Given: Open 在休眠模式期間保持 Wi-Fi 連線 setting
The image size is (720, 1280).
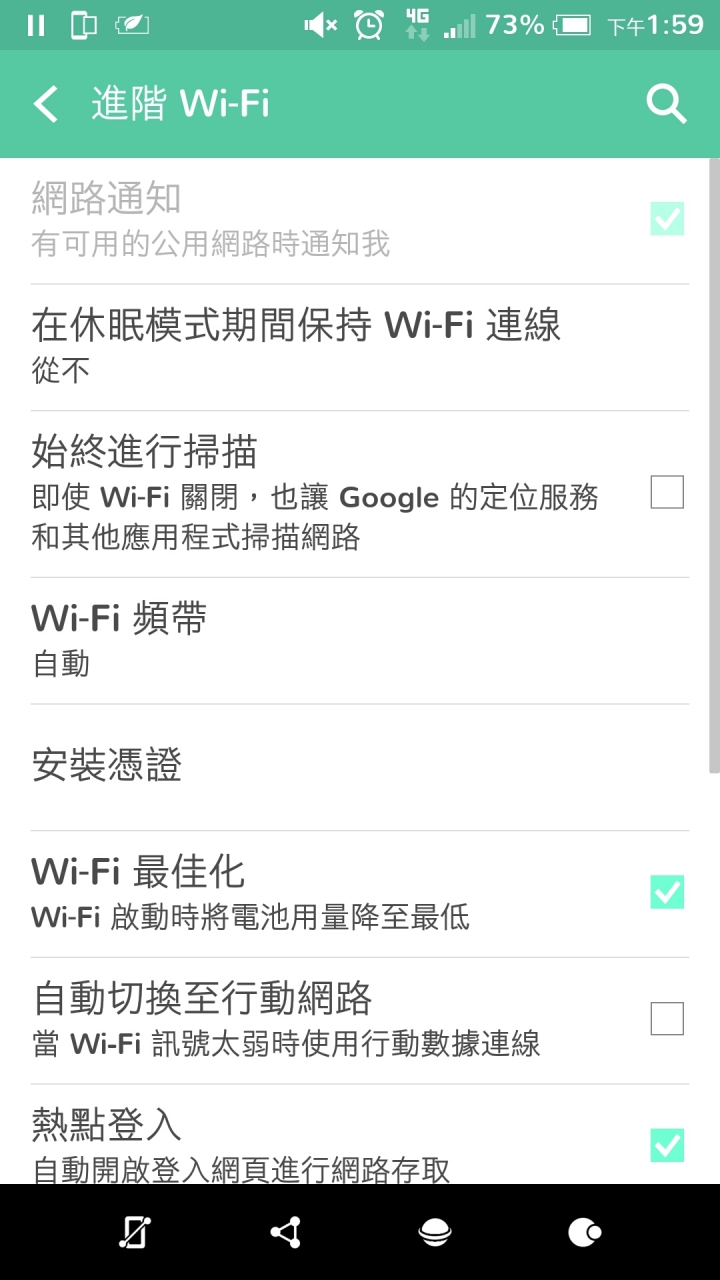Looking at the screenshot, I should (x=296, y=345).
